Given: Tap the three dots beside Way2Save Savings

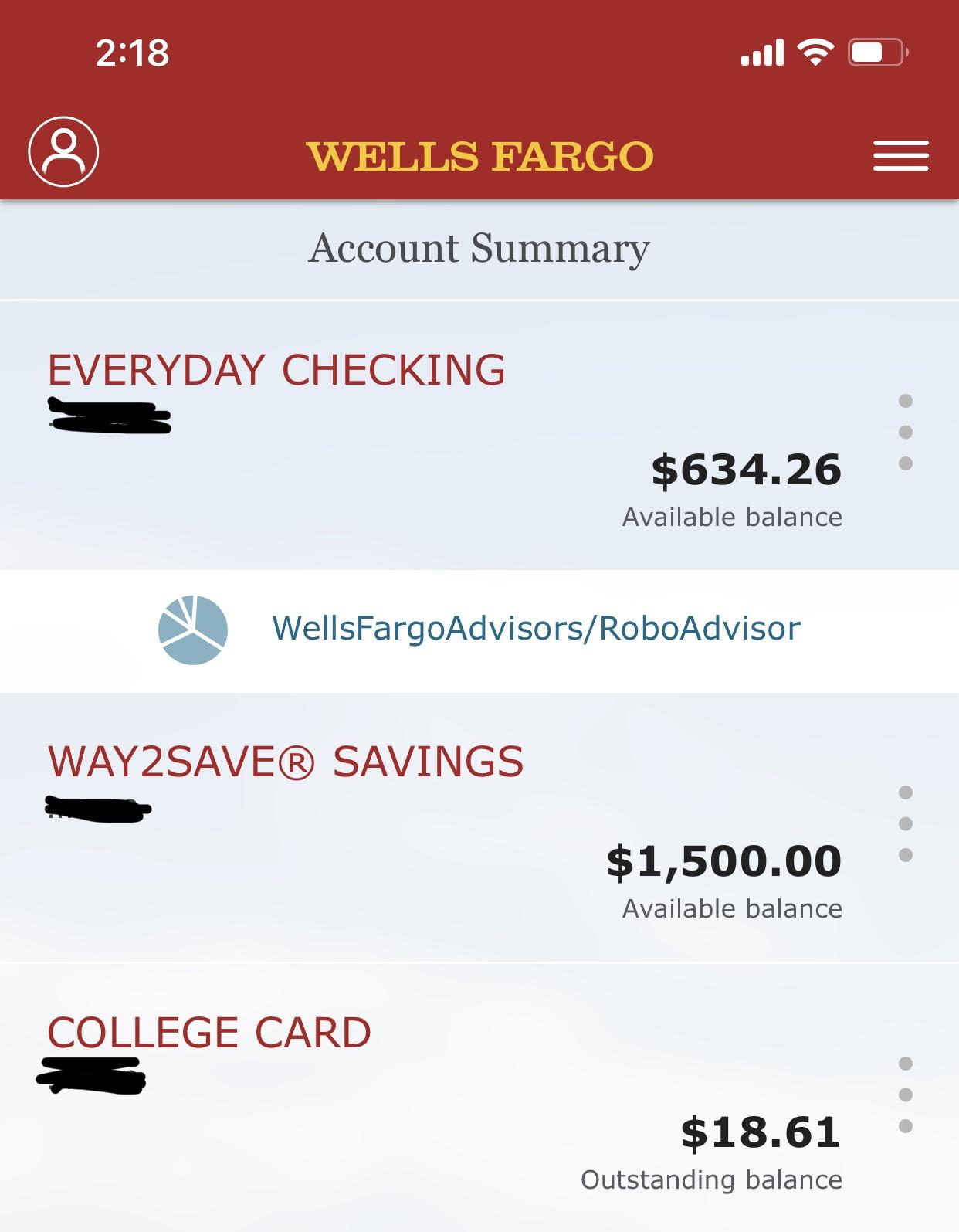Looking at the screenshot, I should (x=906, y=823).
